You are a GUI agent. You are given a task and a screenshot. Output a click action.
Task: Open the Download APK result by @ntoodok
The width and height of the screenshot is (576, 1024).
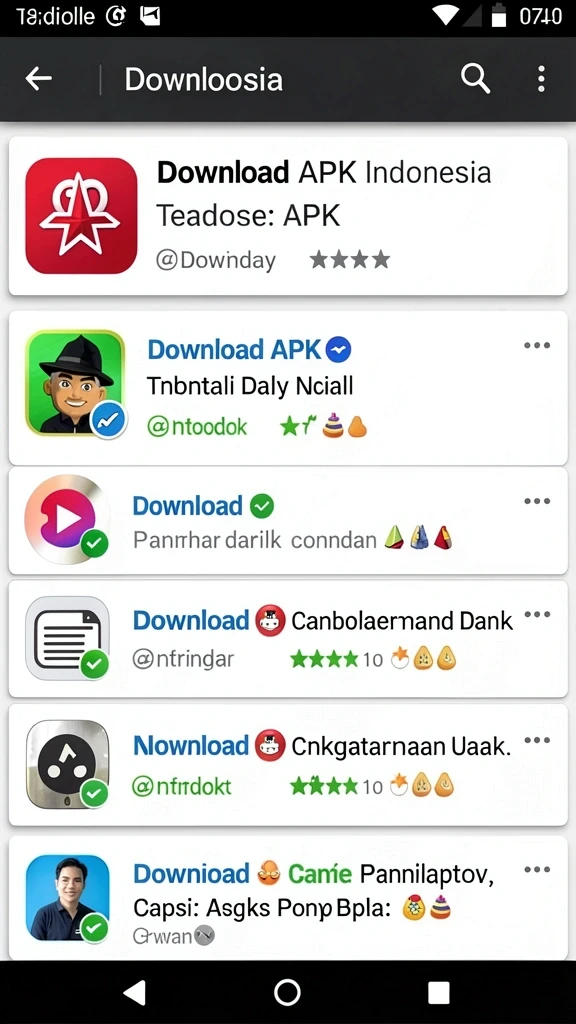(288, 388)
